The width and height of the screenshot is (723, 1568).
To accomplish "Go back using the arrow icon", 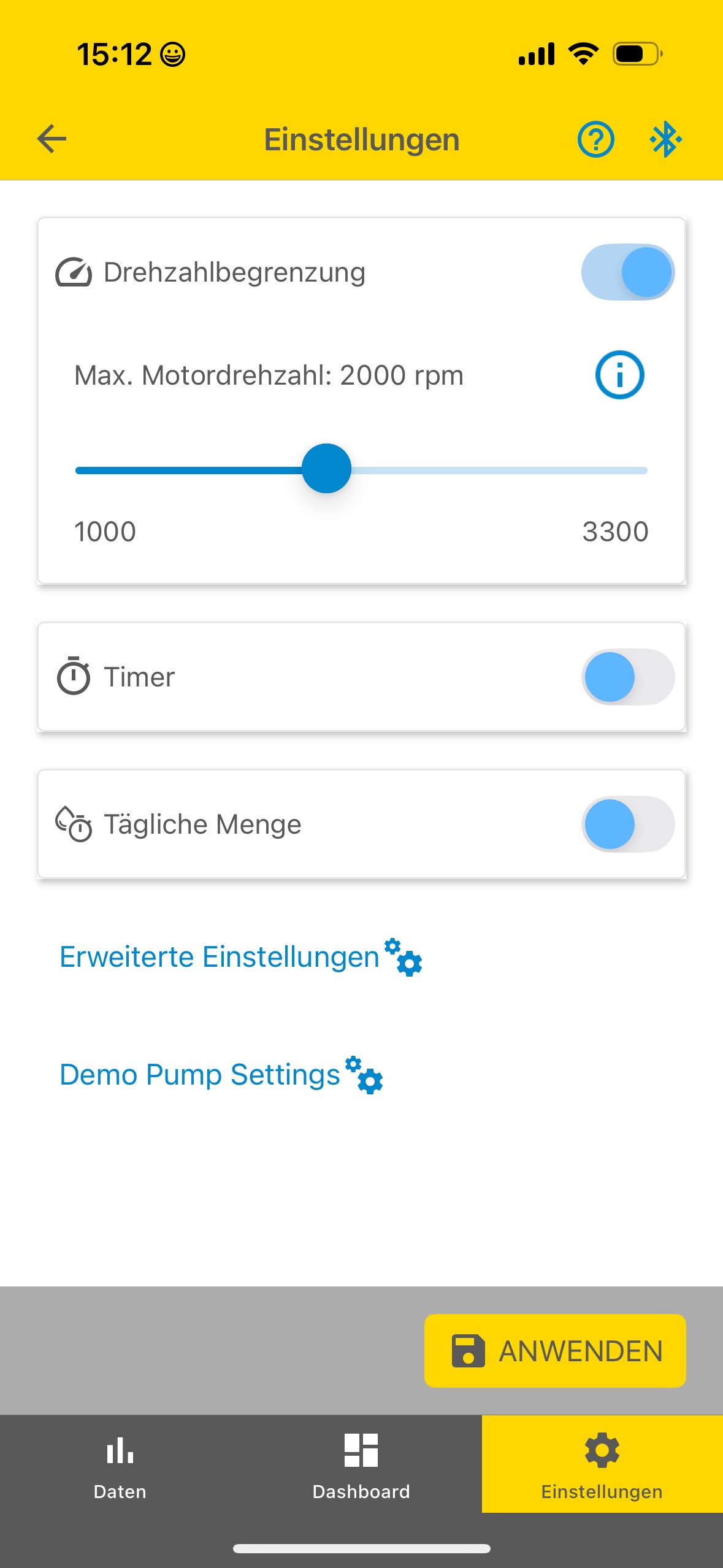I will click(x=52, y=139).
